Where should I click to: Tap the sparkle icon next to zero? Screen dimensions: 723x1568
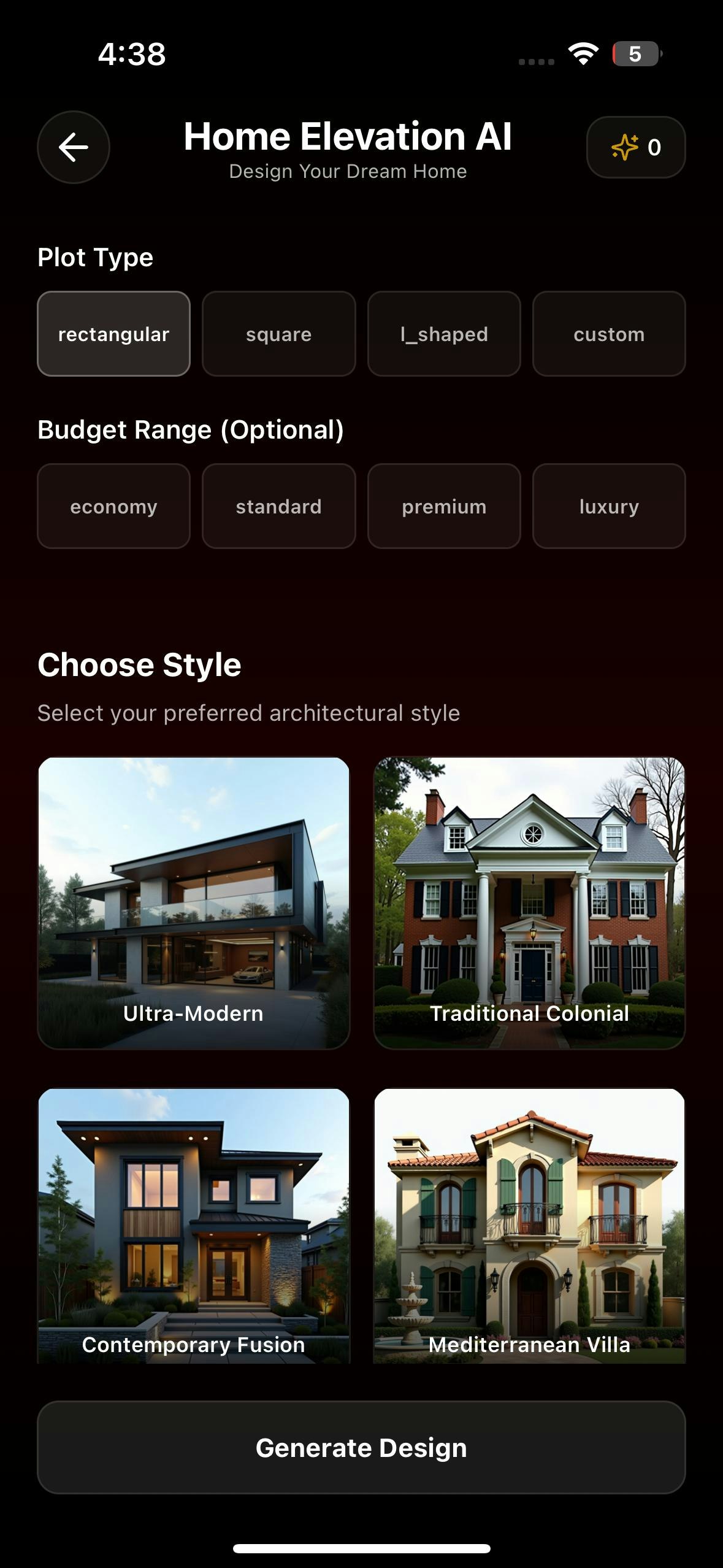[x=624, y=147]
